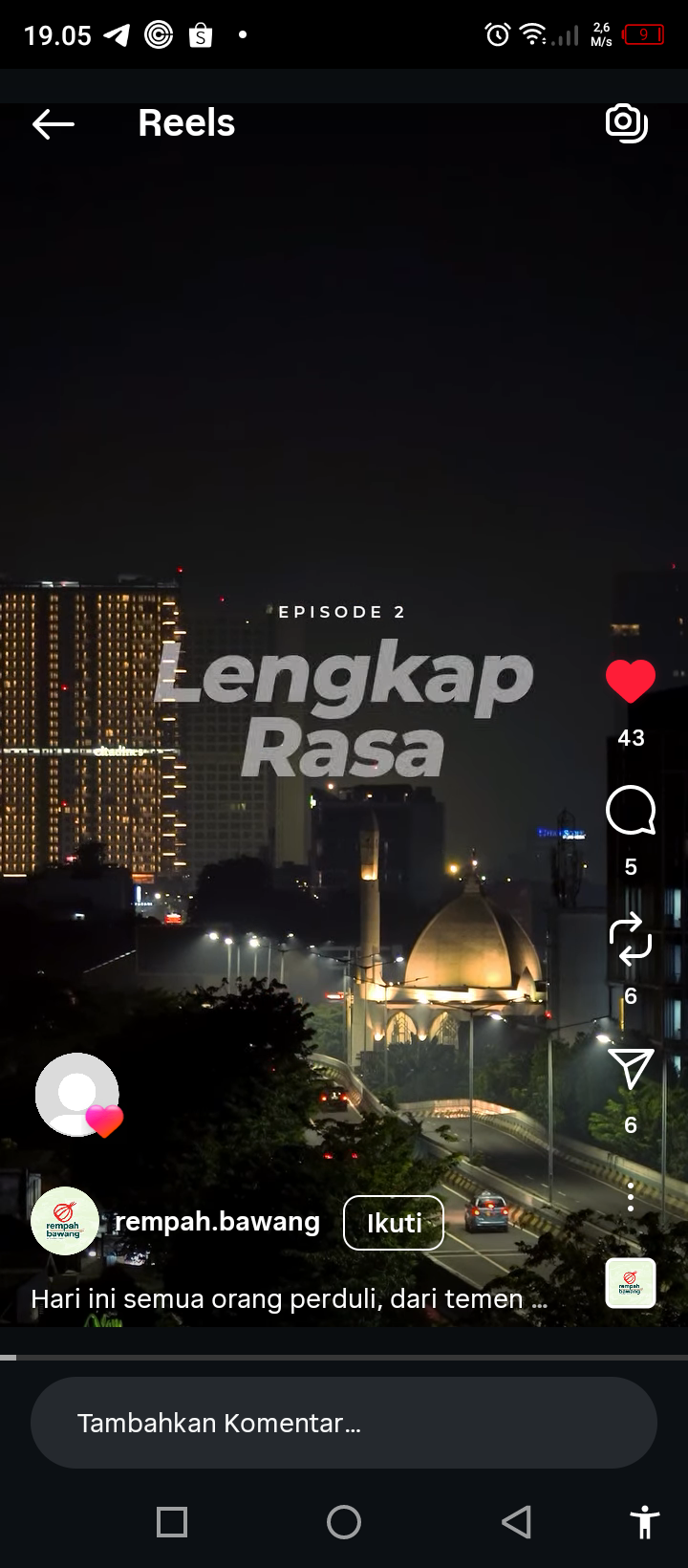
Task: Tap Ikuti to follow rempah.bawang
Action: pyautogui.click(x=394, y=1223)
